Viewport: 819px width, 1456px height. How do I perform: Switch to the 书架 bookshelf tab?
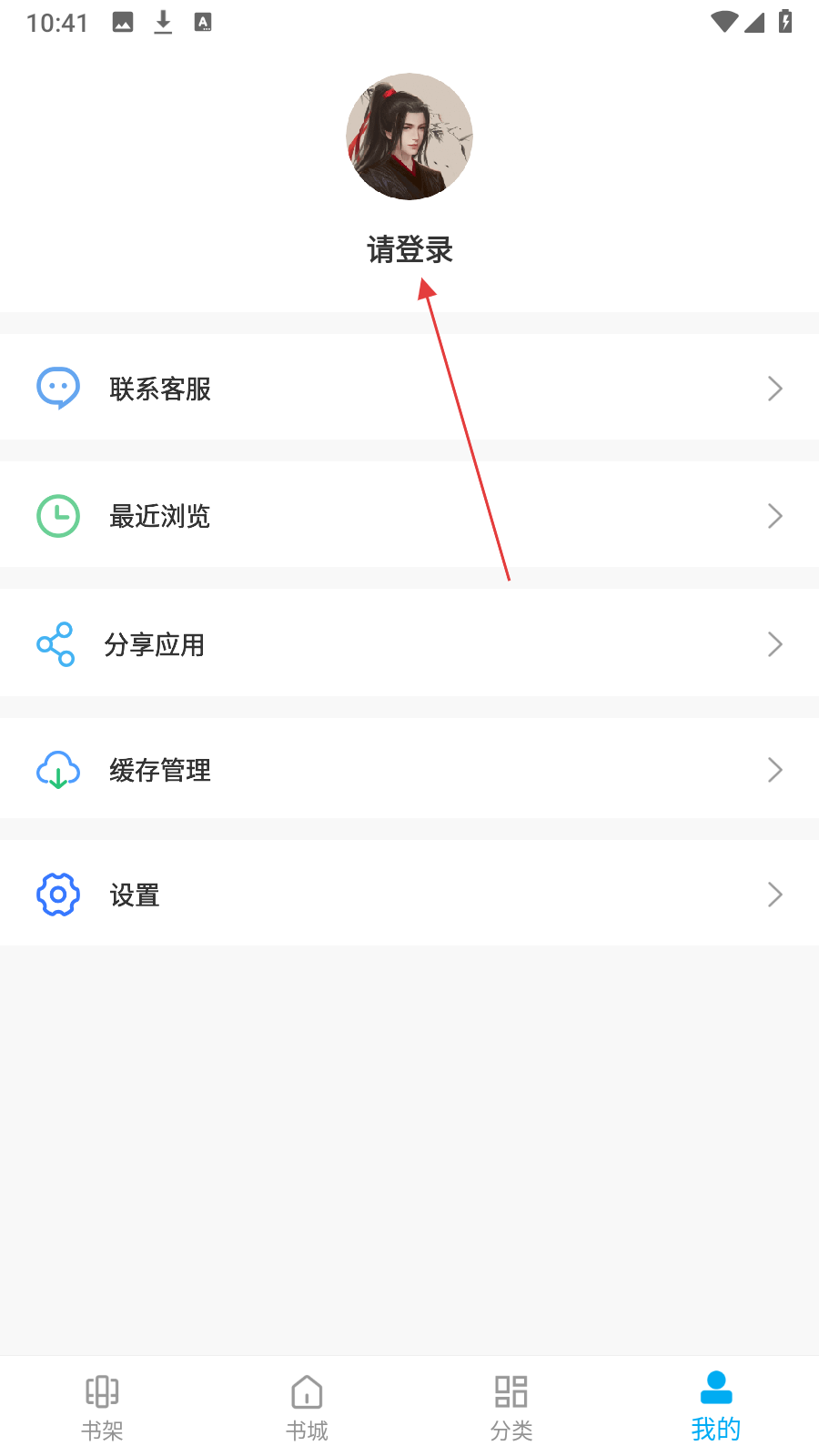tap(102, 1407)
